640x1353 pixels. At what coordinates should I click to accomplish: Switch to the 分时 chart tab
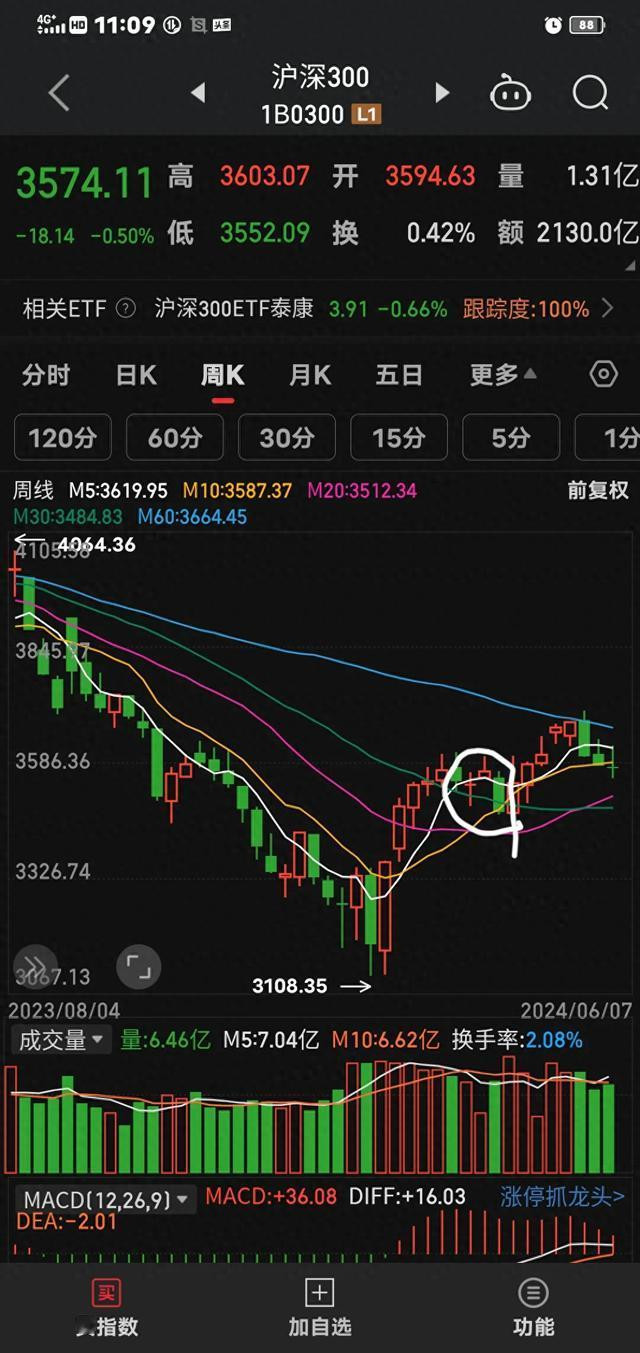point(46,375)
